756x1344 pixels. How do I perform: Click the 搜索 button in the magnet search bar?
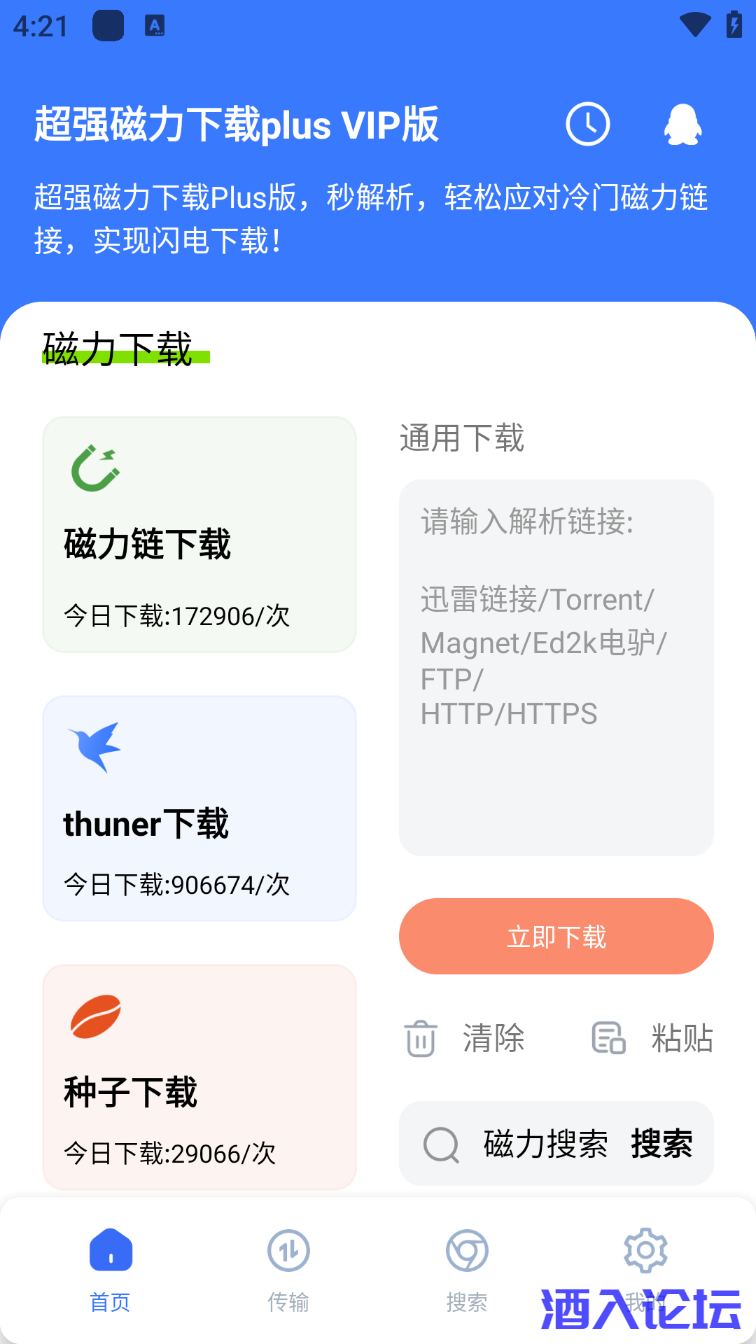(662, 1143)
